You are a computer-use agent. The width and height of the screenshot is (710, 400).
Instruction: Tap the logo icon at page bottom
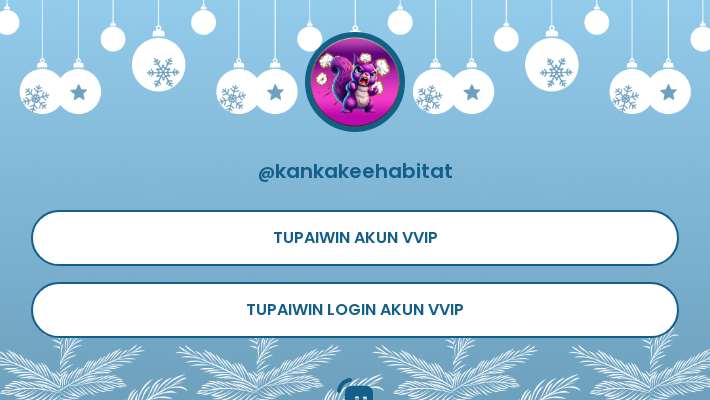[x=356, y=391]
